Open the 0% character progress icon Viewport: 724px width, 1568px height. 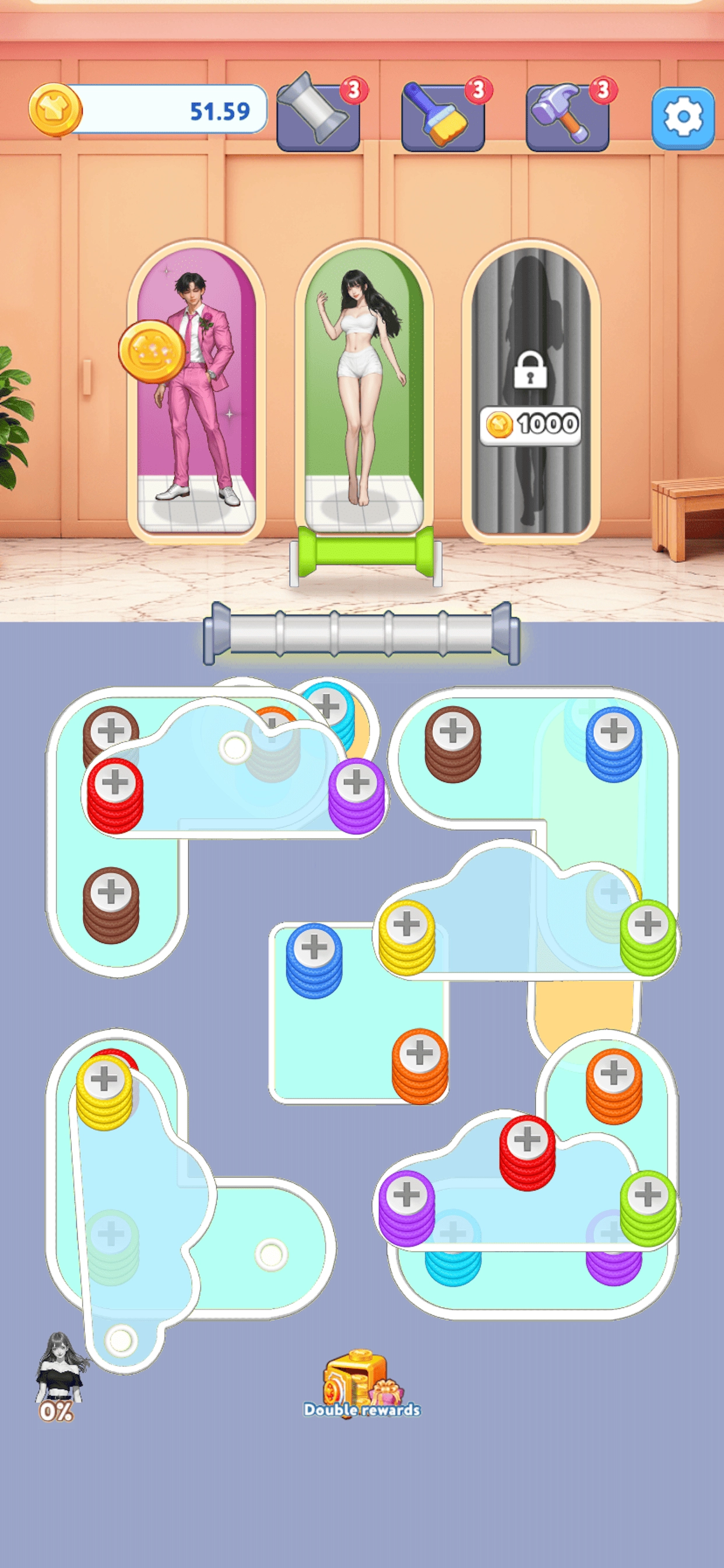click(x=58, y=1375)
